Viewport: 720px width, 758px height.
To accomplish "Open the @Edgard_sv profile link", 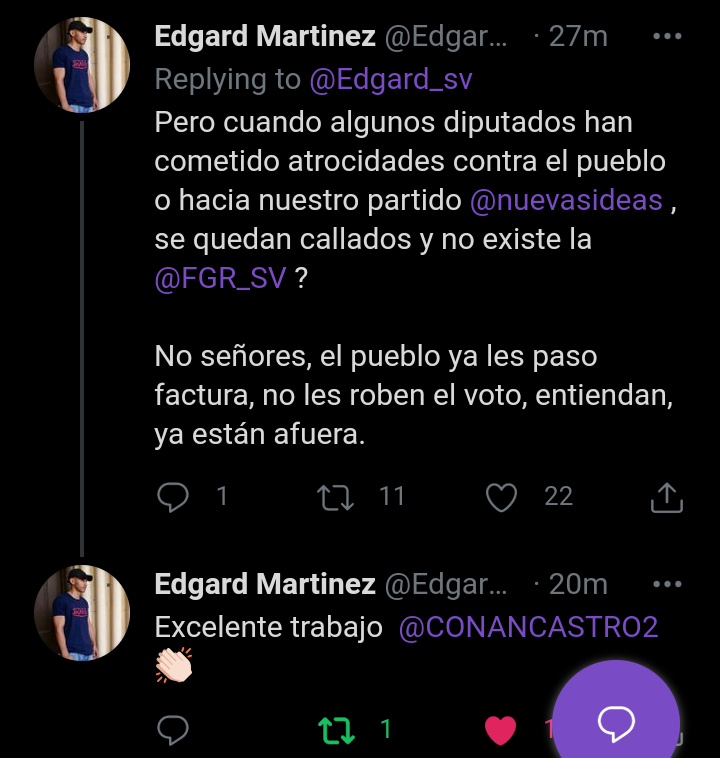I will (391, 82).
